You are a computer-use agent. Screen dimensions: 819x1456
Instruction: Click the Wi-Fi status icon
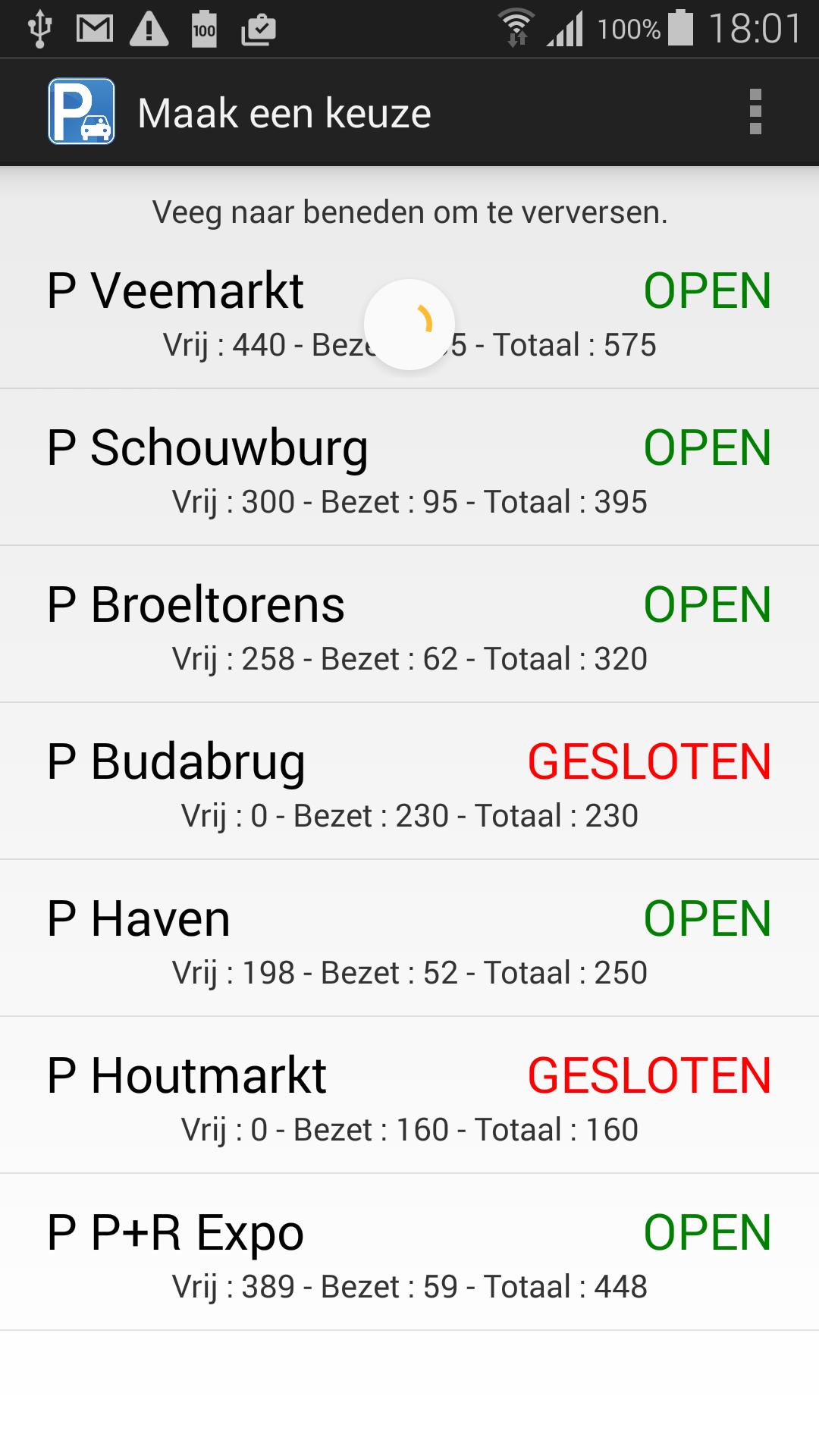pyautogui.click(x=518, y=27)
